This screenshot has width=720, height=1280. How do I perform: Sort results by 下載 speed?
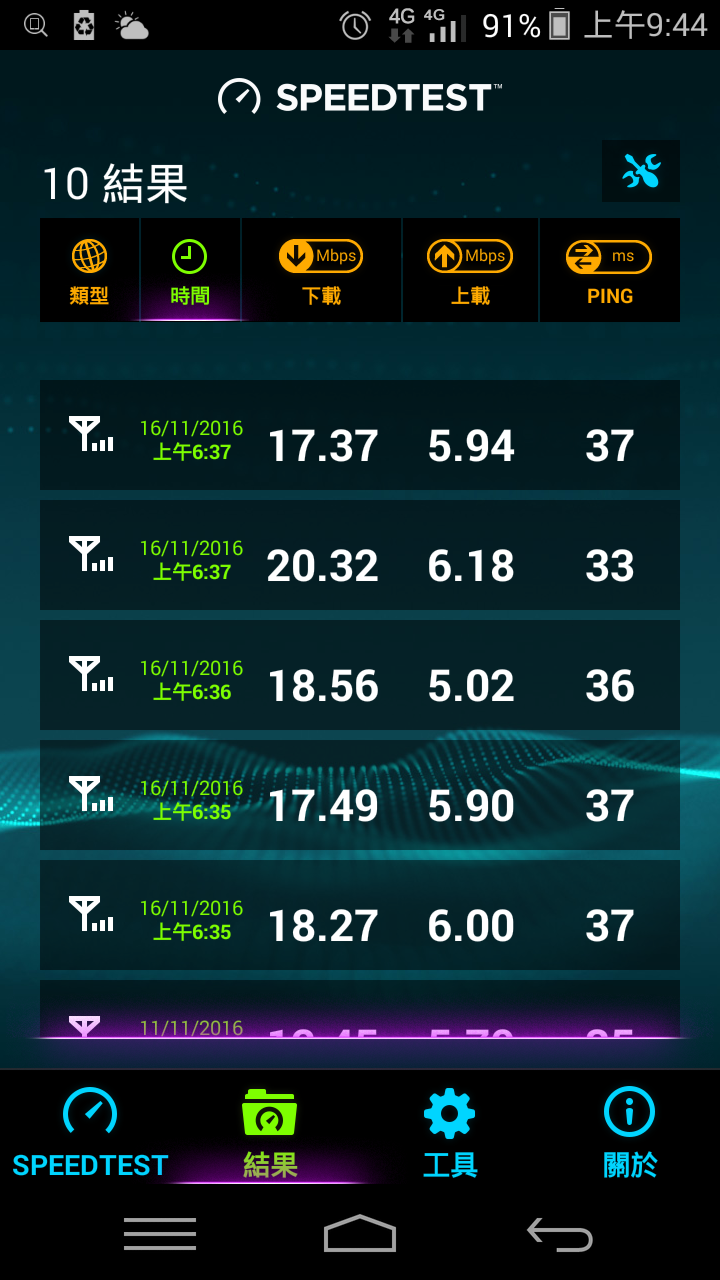coord(321,271)
